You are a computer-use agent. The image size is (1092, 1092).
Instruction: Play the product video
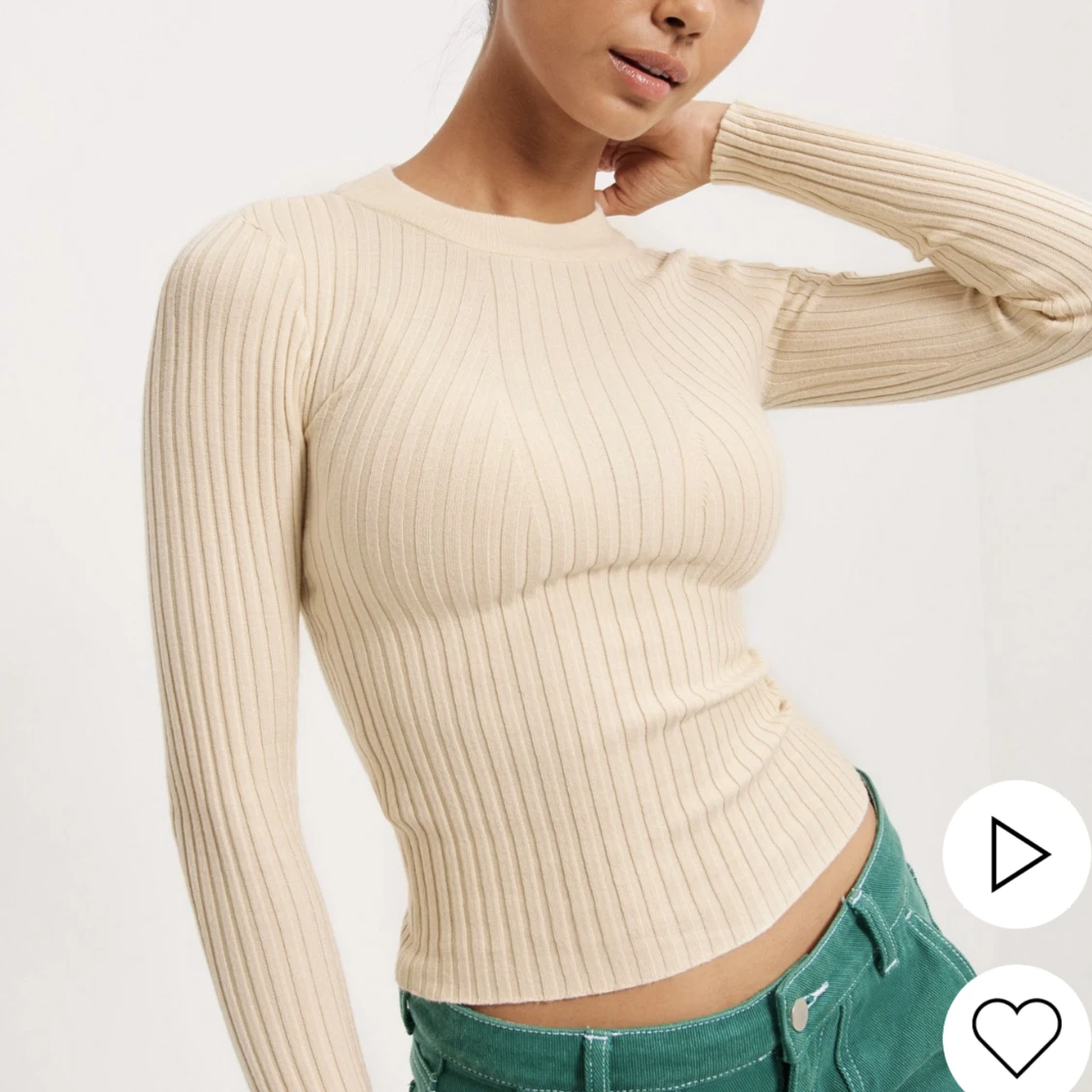tap(1017, 854)
